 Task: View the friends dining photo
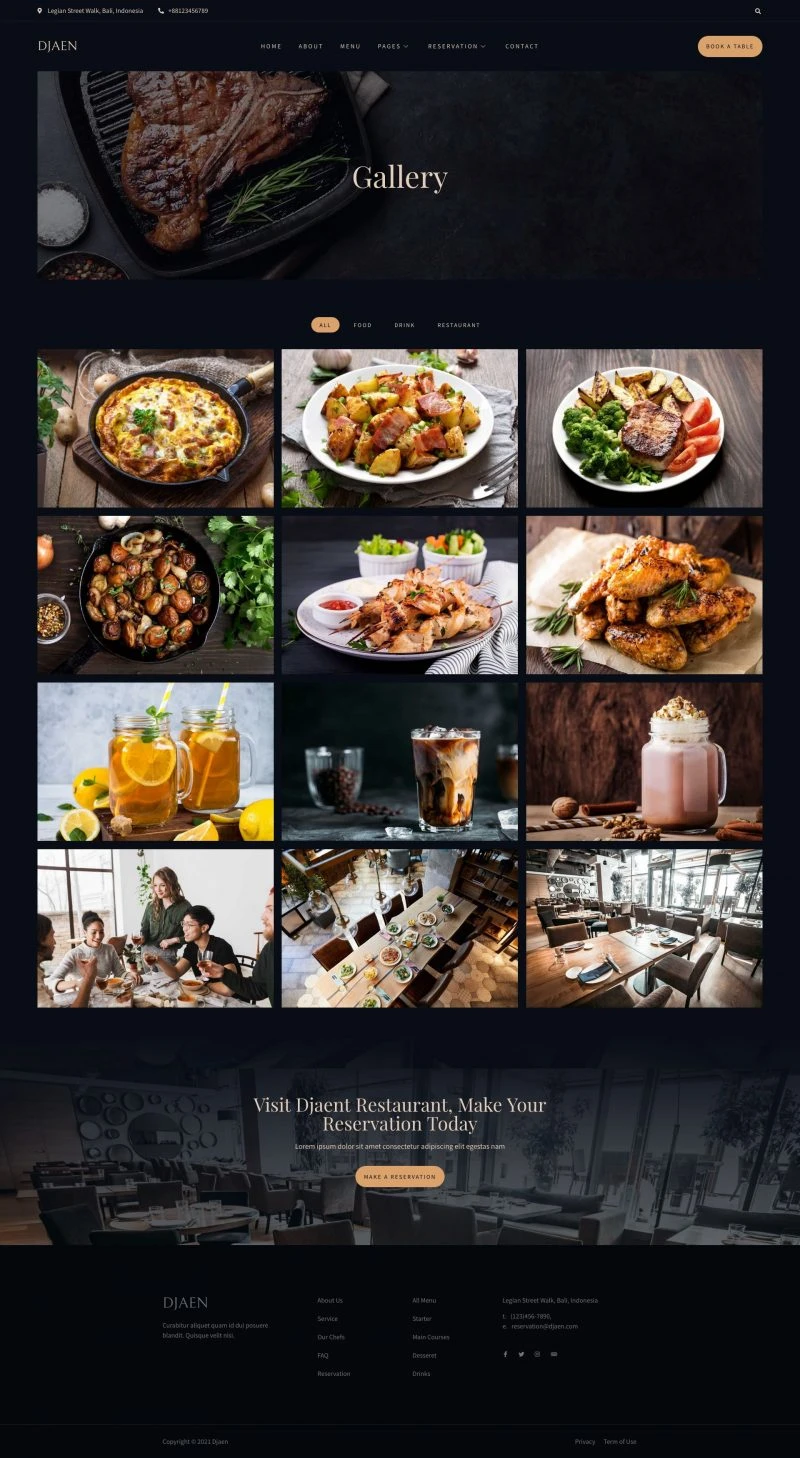click(x=155, y=928)
